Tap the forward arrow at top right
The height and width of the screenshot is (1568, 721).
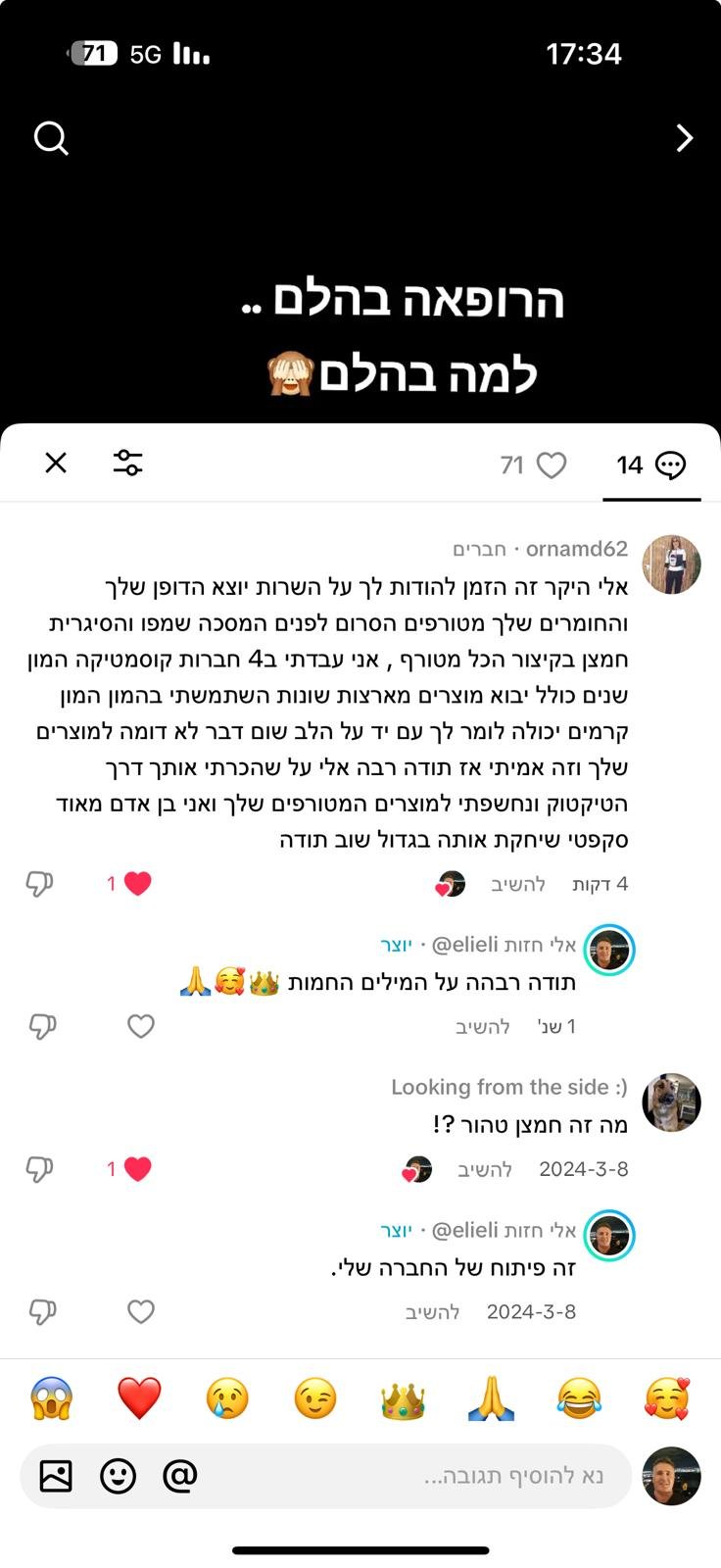pyautogui.click(x=685, y=138)
